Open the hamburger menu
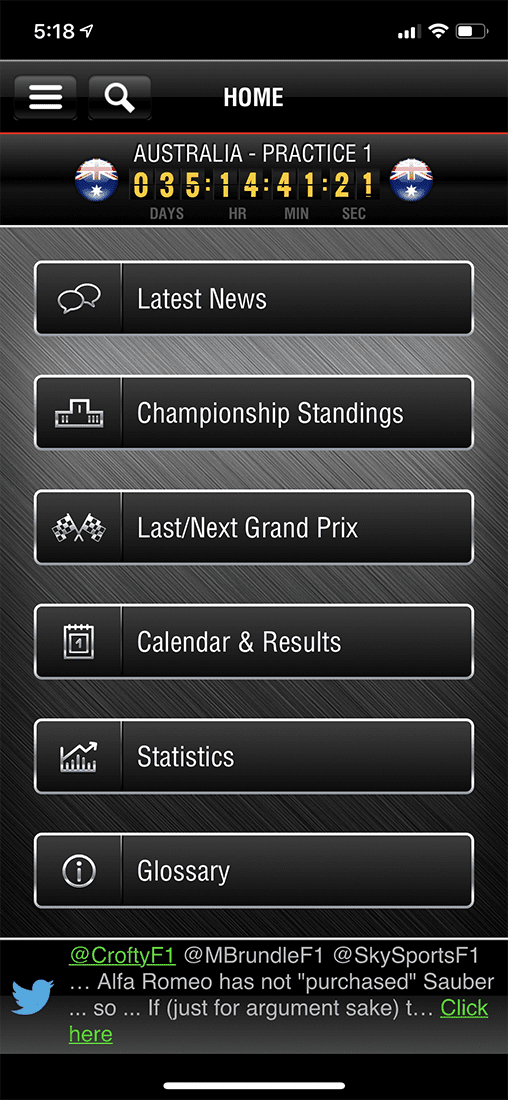The width and height of the screenshot is (508, 1100). point(46,97)
